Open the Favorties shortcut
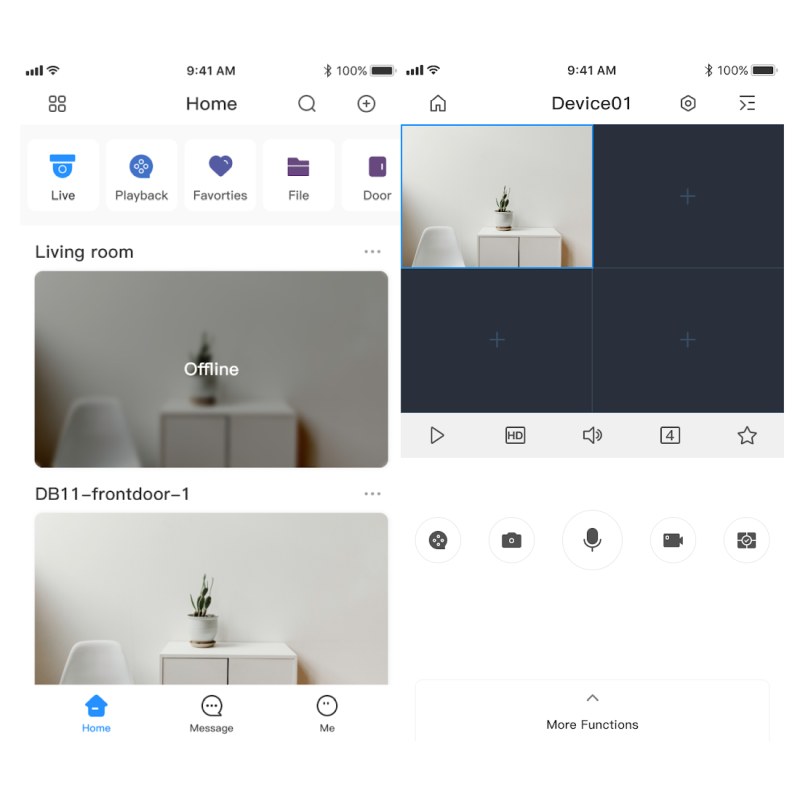Image resolution: width=800 pixels, height=800 pixels. pyautogui.click(x=220, y=175)
